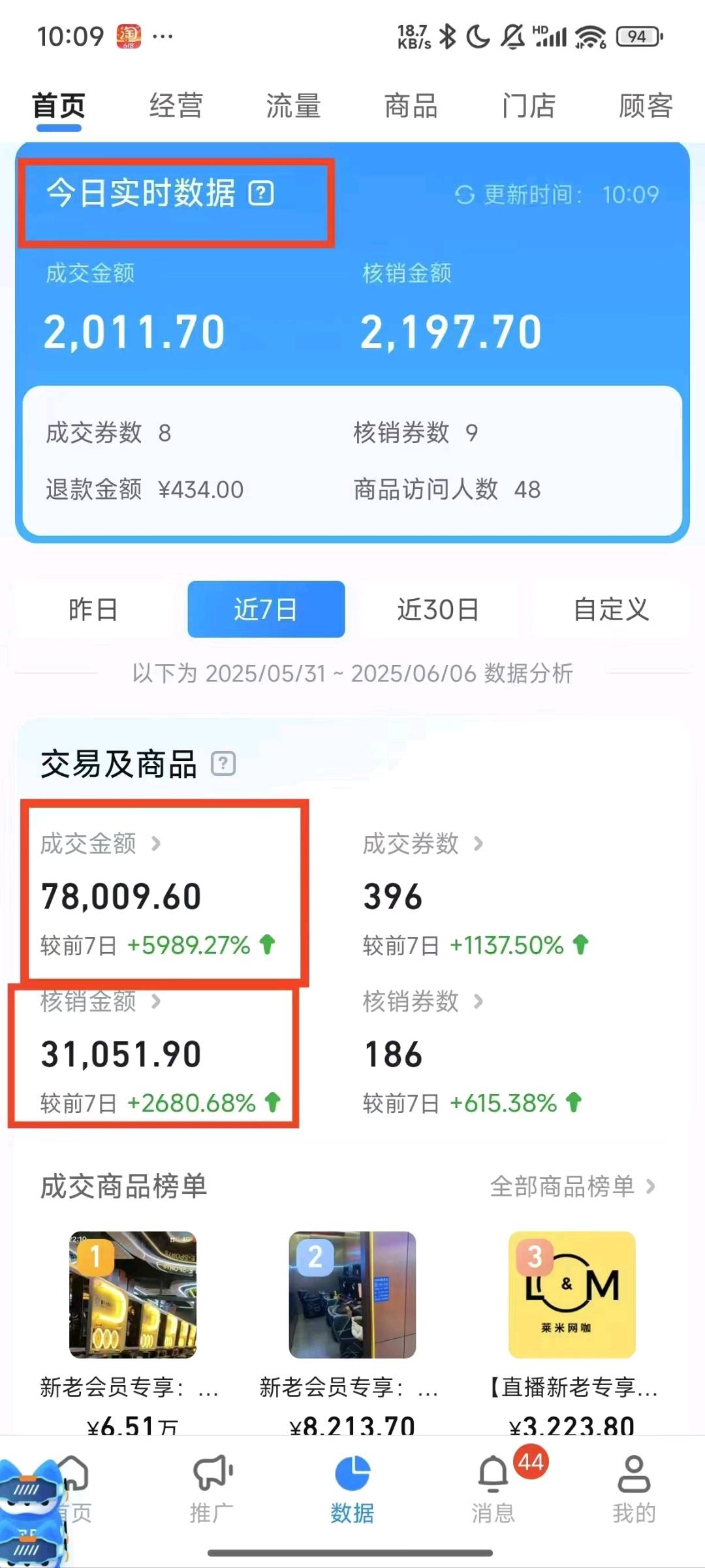
Task: Switch to the 顾客 tab
Action: click(645, 106)
